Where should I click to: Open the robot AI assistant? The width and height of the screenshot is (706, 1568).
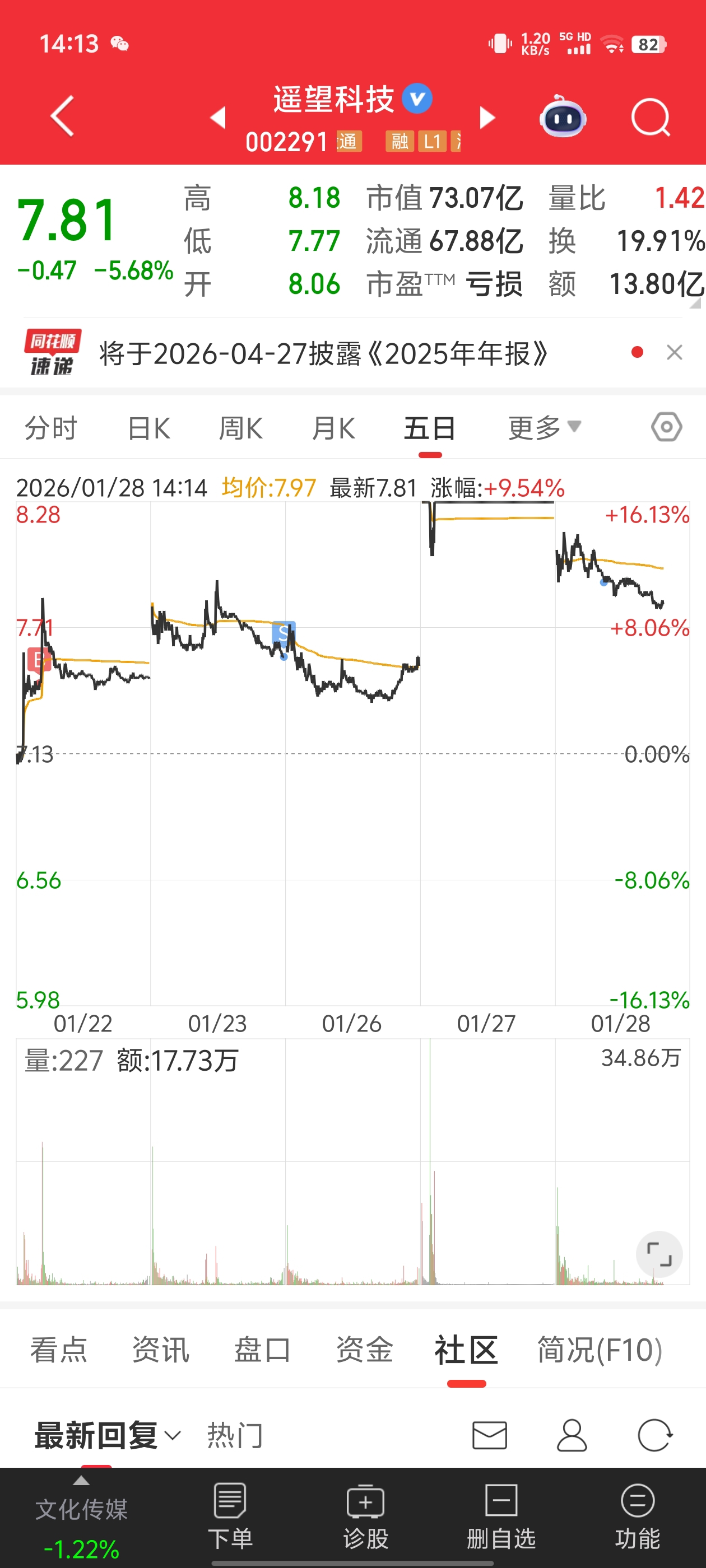562,116
